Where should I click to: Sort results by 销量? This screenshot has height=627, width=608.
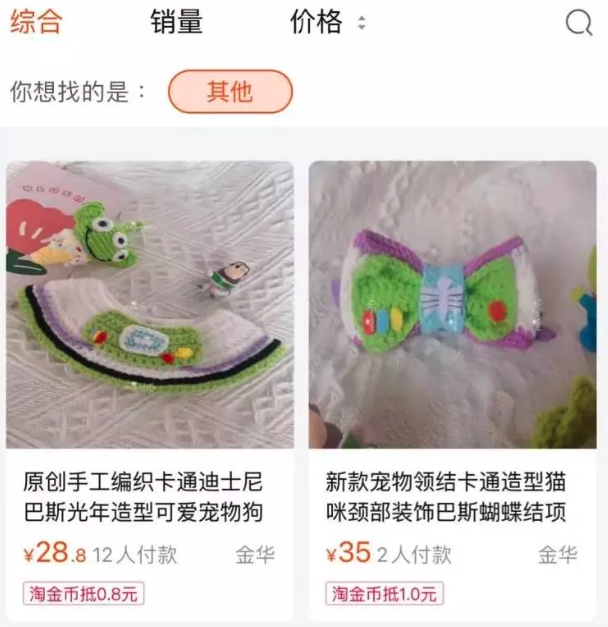click(176, 22)
